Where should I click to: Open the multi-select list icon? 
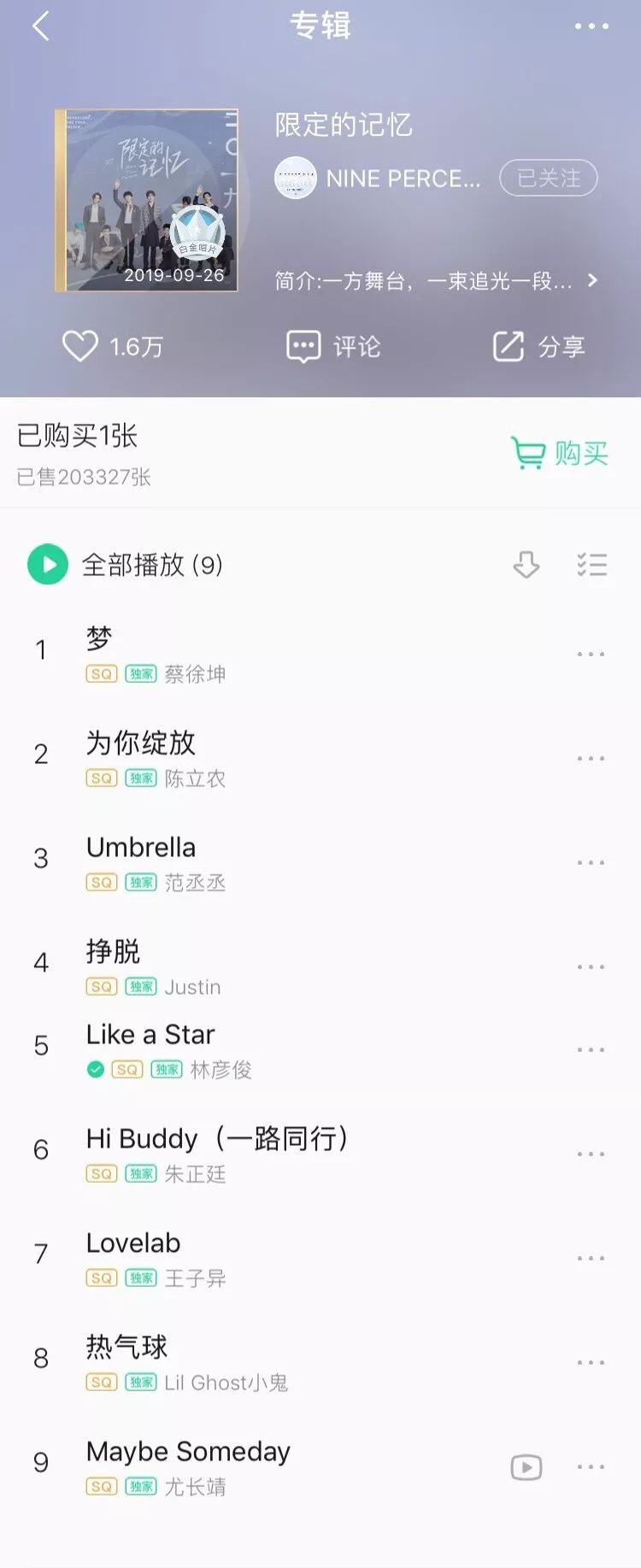click(591, 565)
